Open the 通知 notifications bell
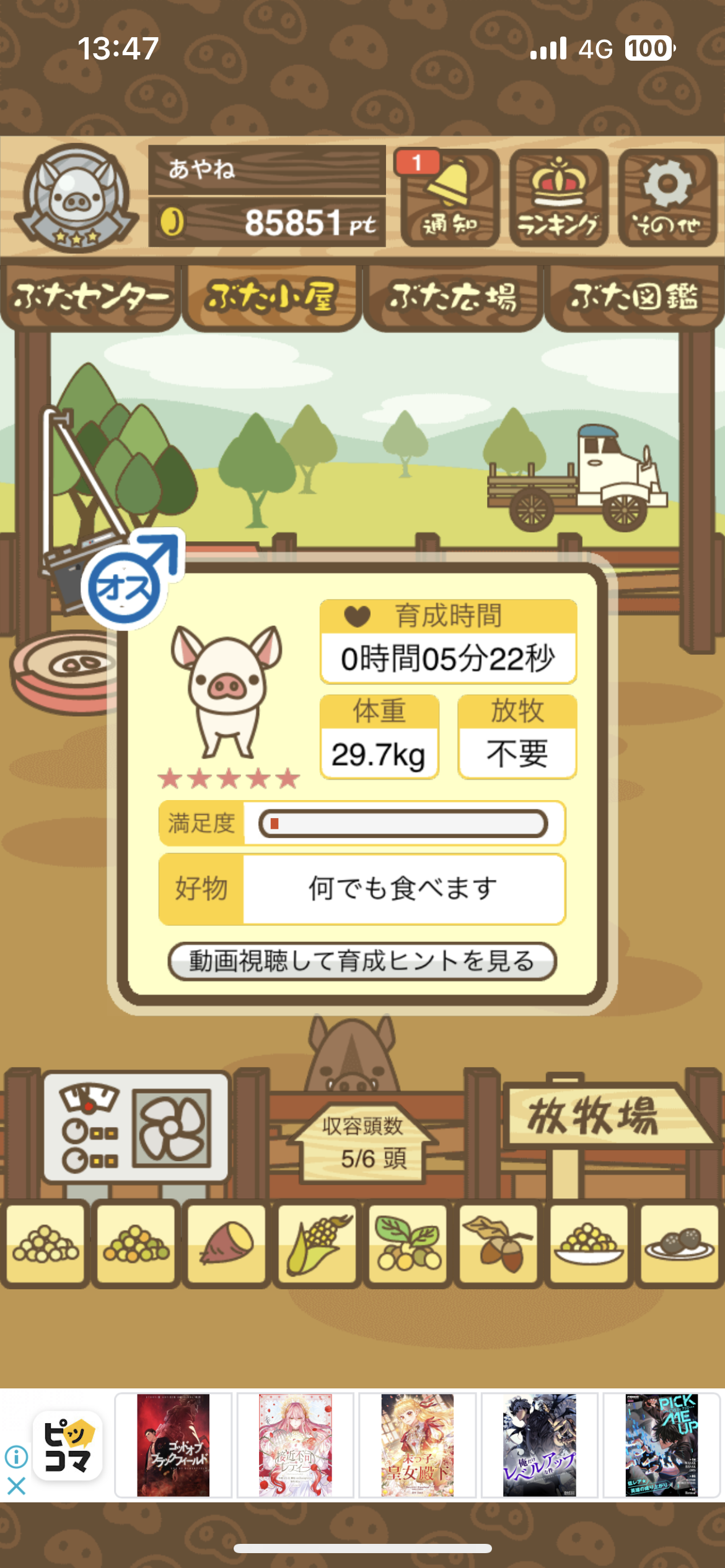 tap(450, 198)
